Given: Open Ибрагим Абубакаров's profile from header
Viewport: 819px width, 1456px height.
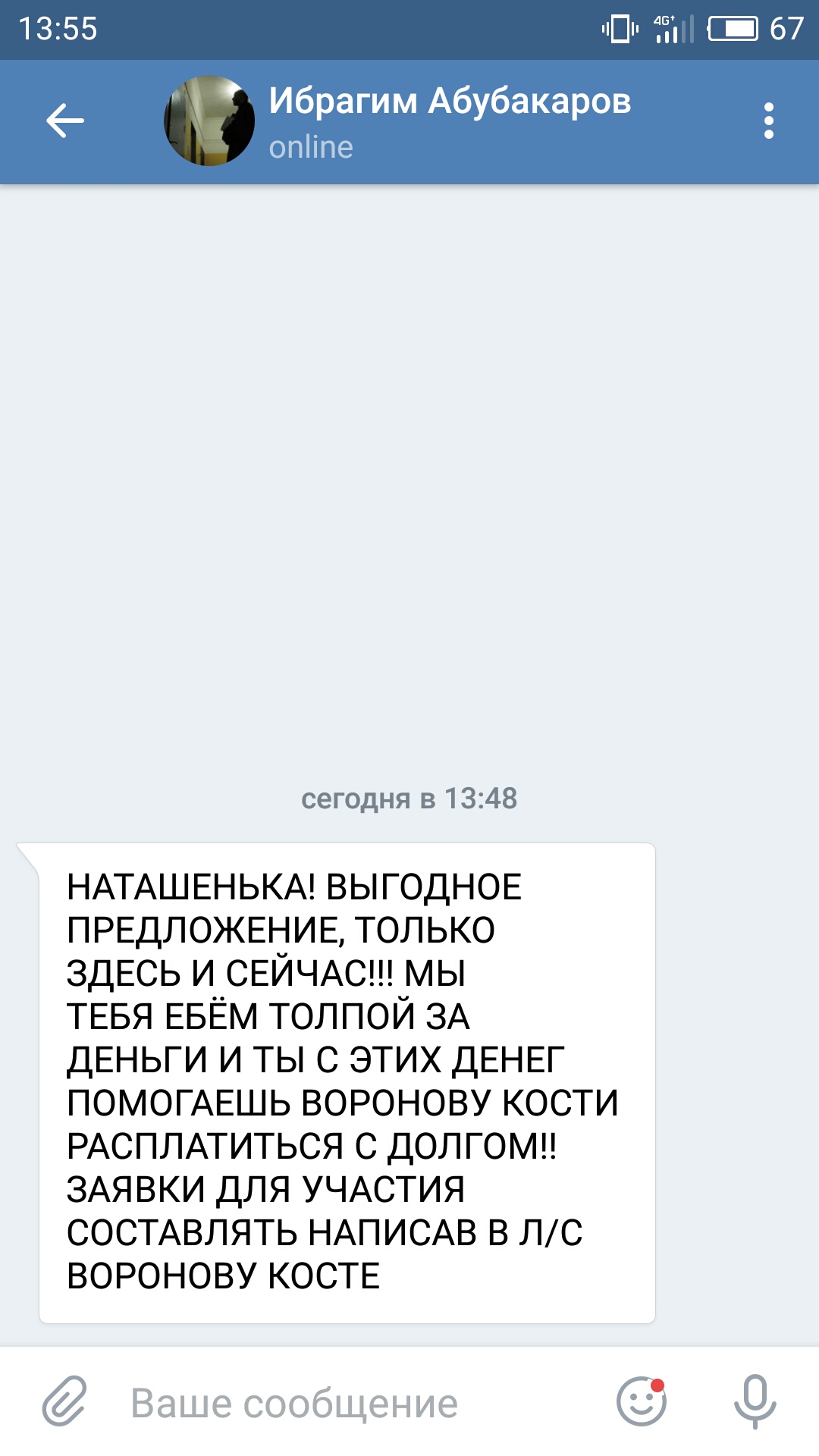Looking at the screenshot, I should click(x=449, y=102).
